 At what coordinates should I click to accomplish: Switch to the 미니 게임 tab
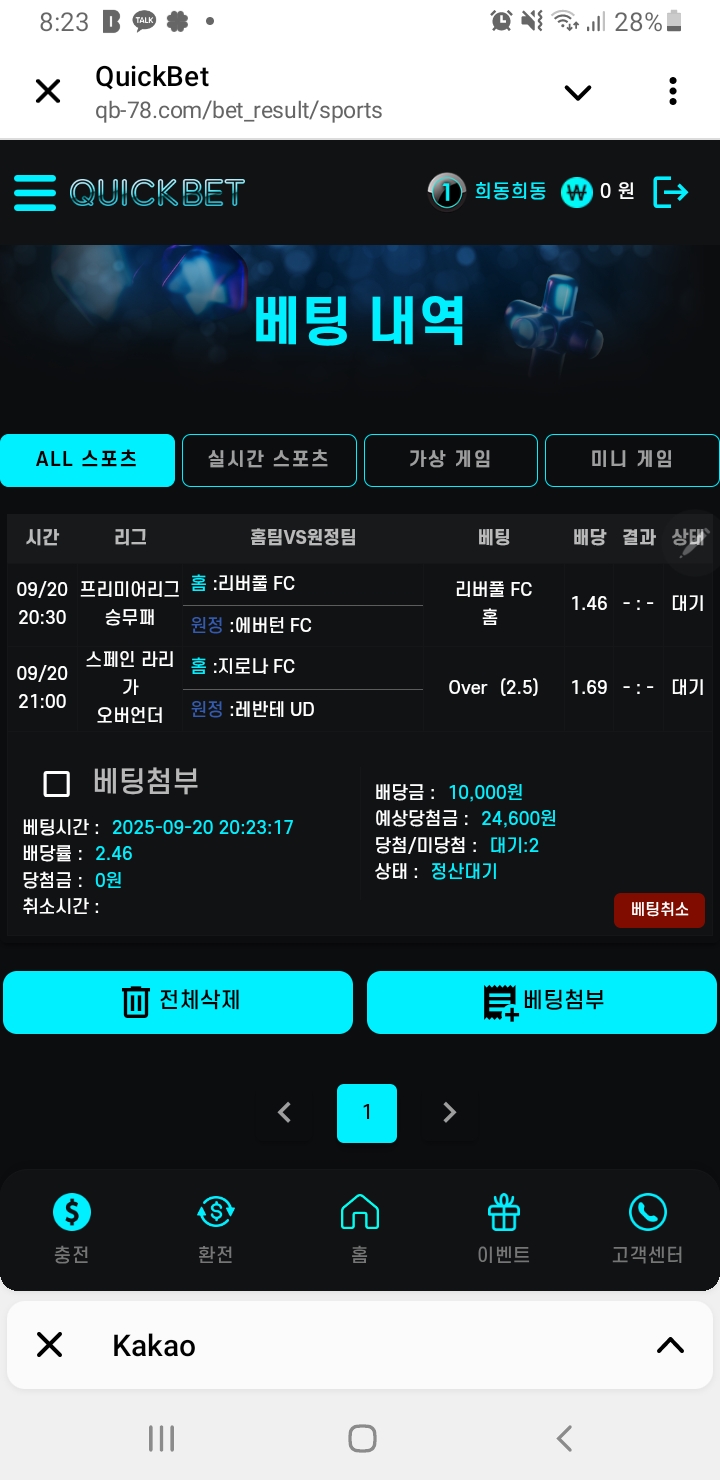click(x=631, y=460)
